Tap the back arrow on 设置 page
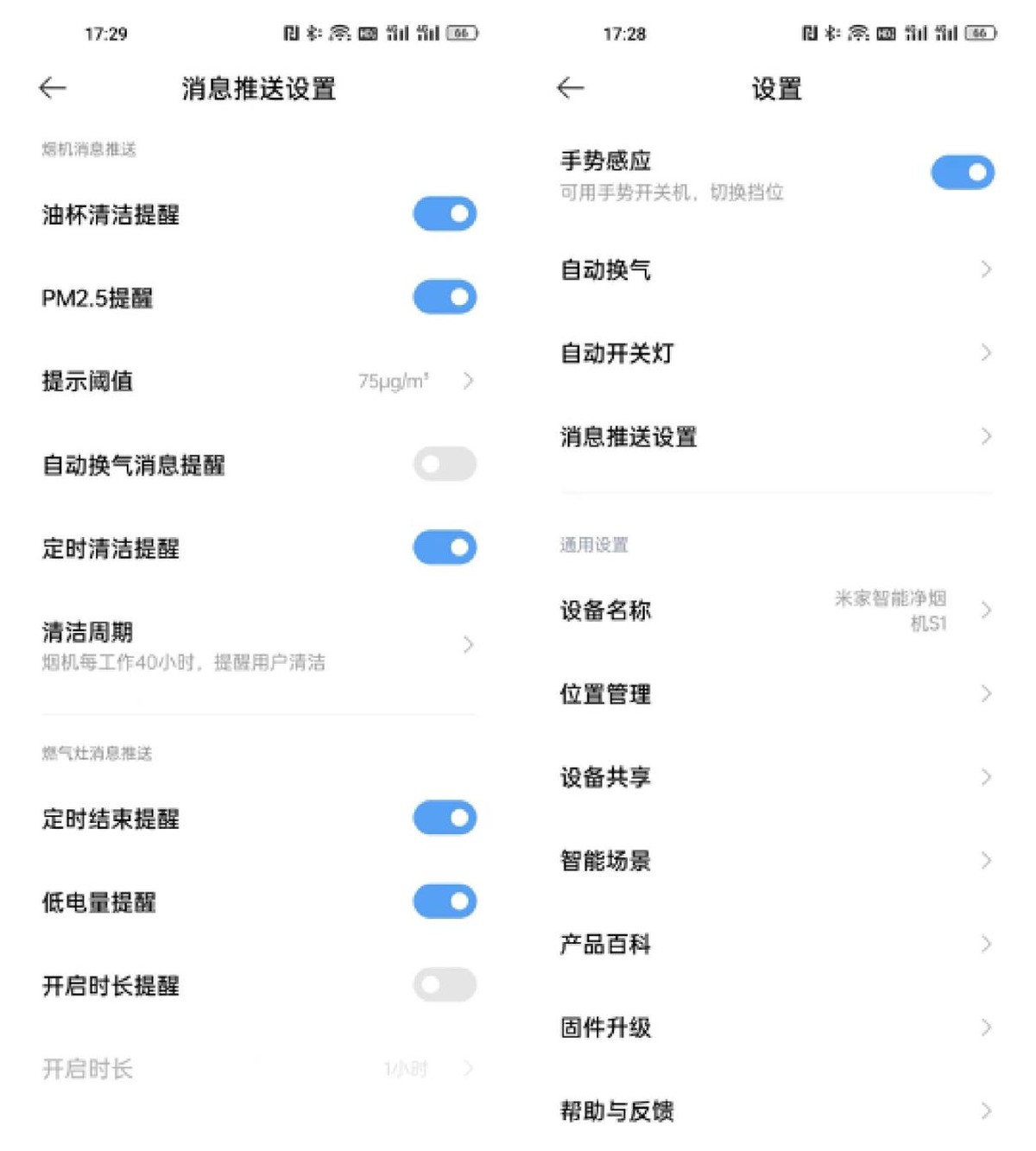The width and height of the screenshot is (1036, 1151). [570, 87]
